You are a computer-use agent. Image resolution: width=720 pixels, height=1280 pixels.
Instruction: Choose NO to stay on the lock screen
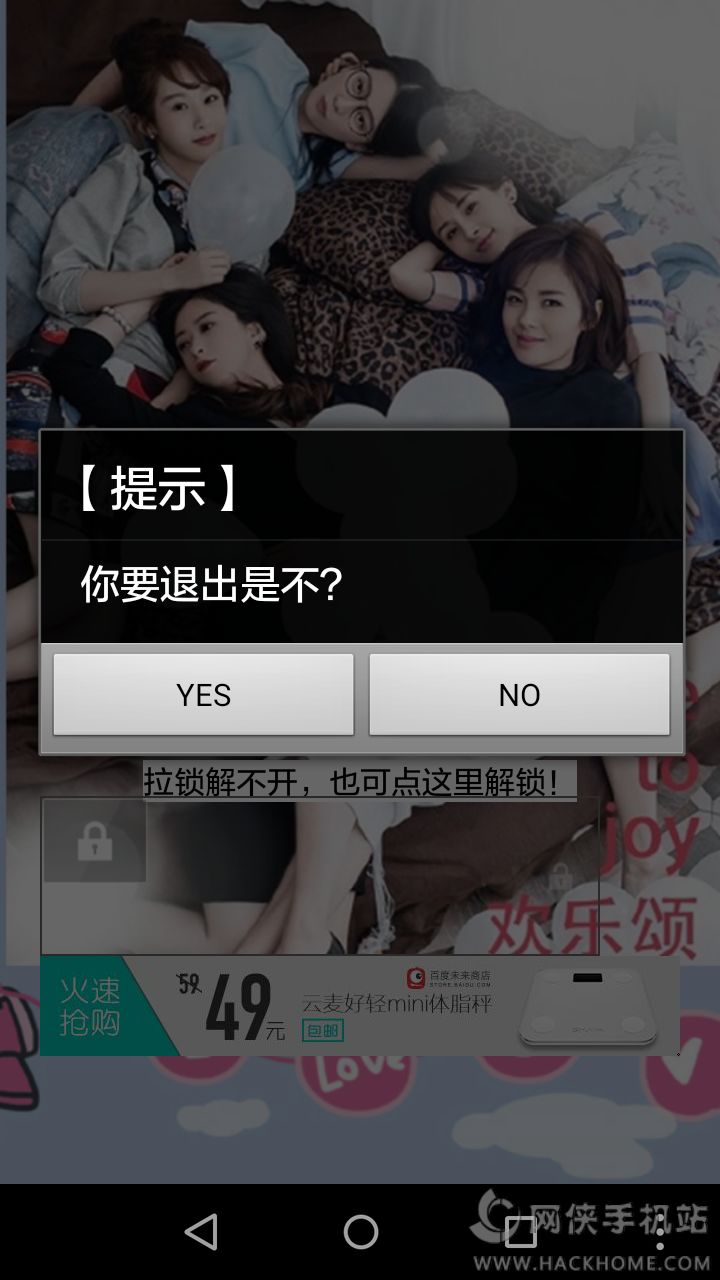(x=519, y=695)
